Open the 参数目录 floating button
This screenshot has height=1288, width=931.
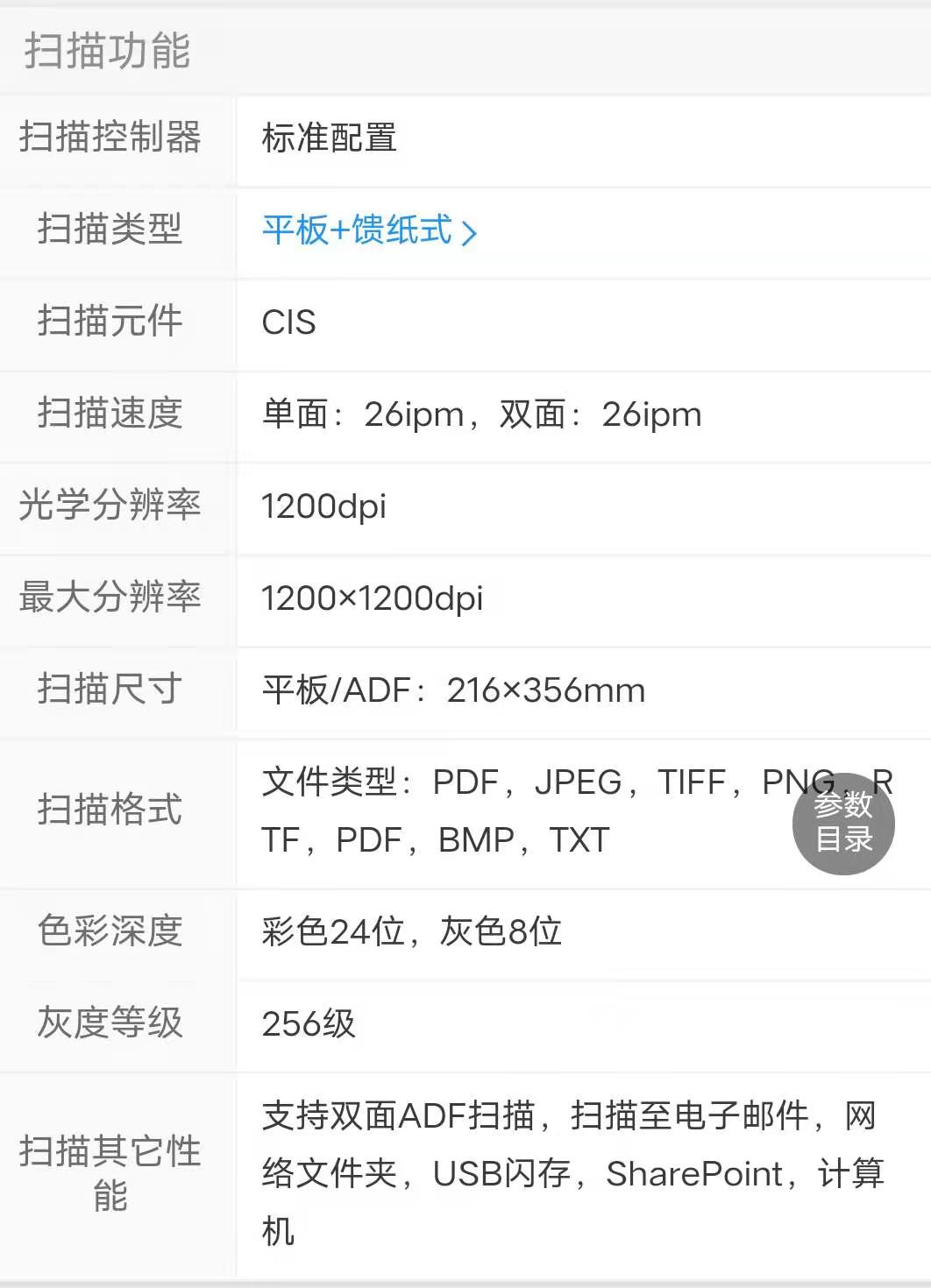click(842, 823)
